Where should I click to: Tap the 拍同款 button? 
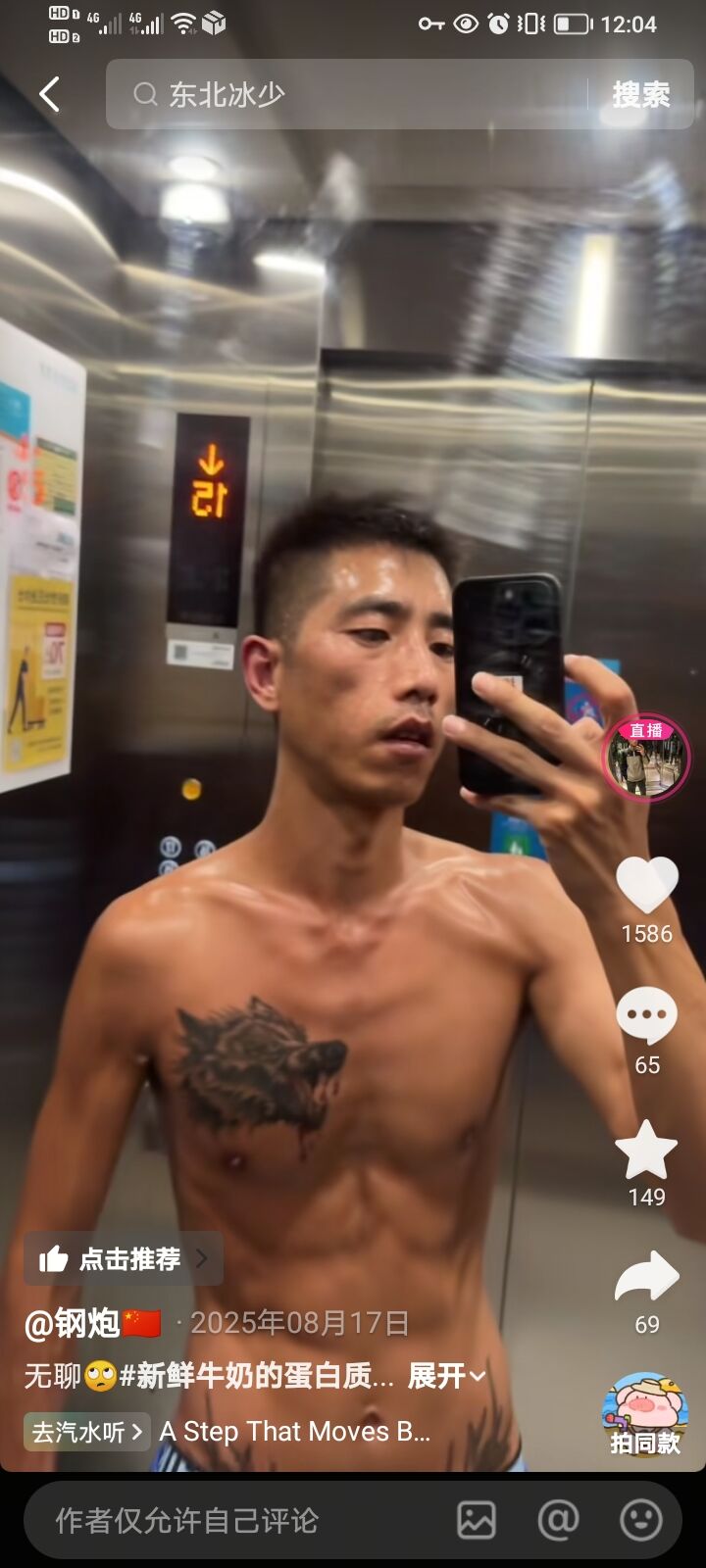(x=644, y=1414)
